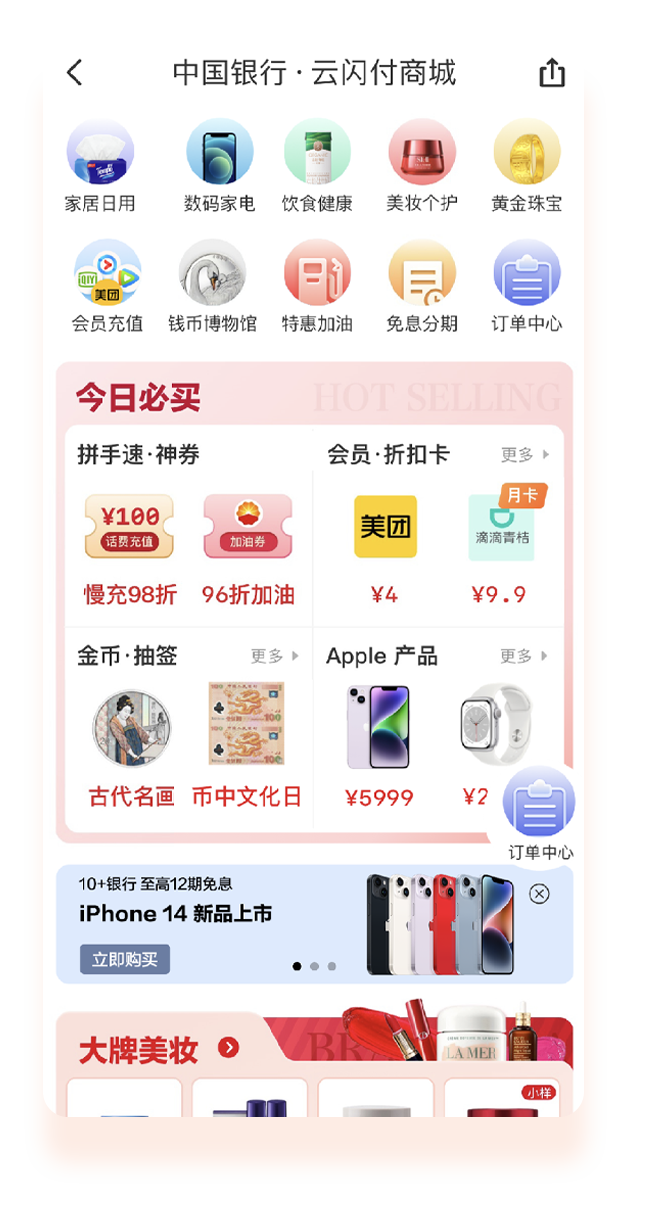665x1227 pixels.
Task: Close the iPhone 14 banner
Action: coord(539,893)
